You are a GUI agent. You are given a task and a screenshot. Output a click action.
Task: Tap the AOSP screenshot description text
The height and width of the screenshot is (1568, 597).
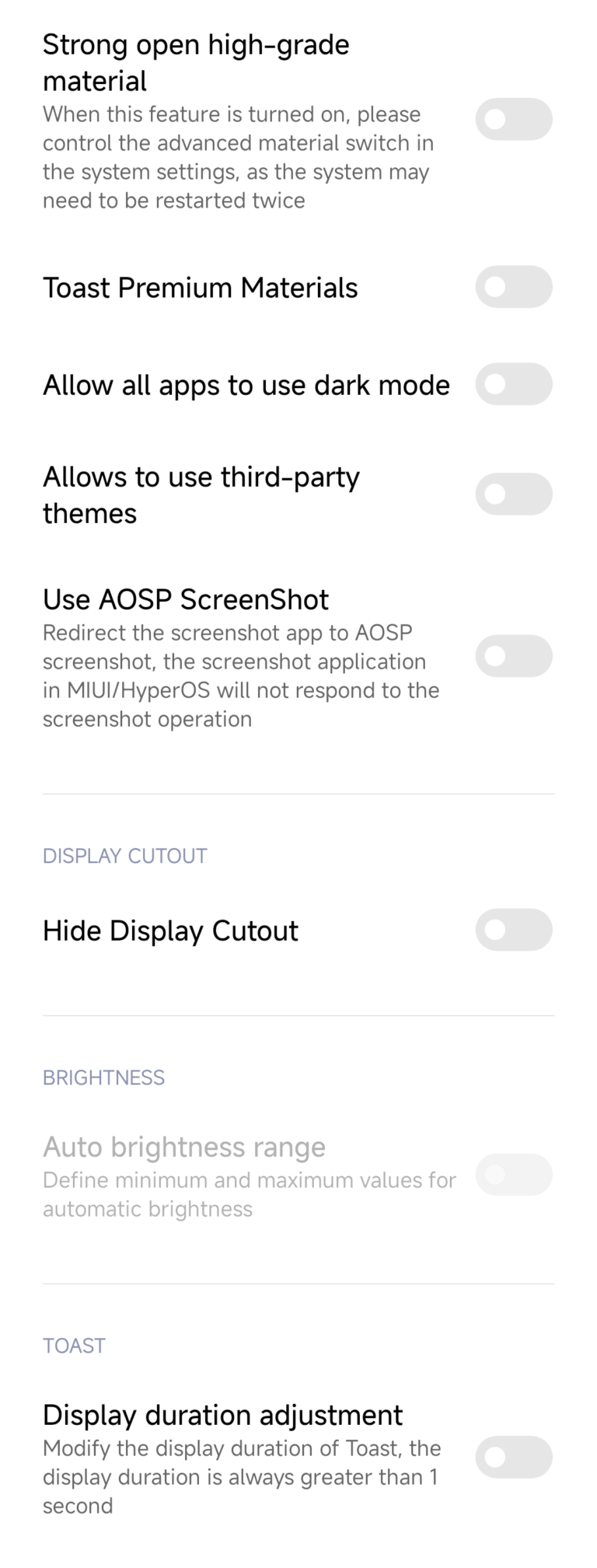coord(241,676)
